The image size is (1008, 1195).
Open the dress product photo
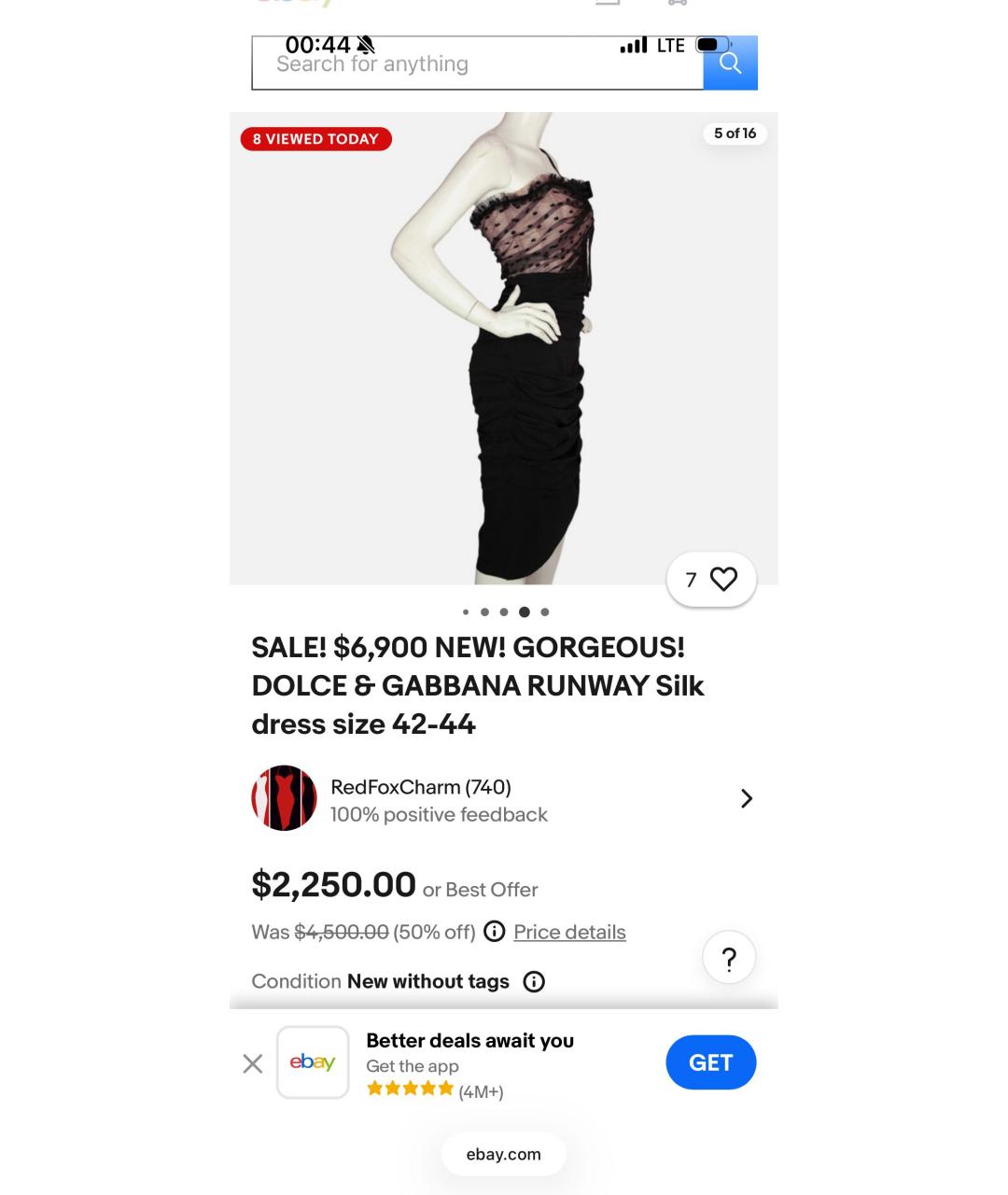504,347
